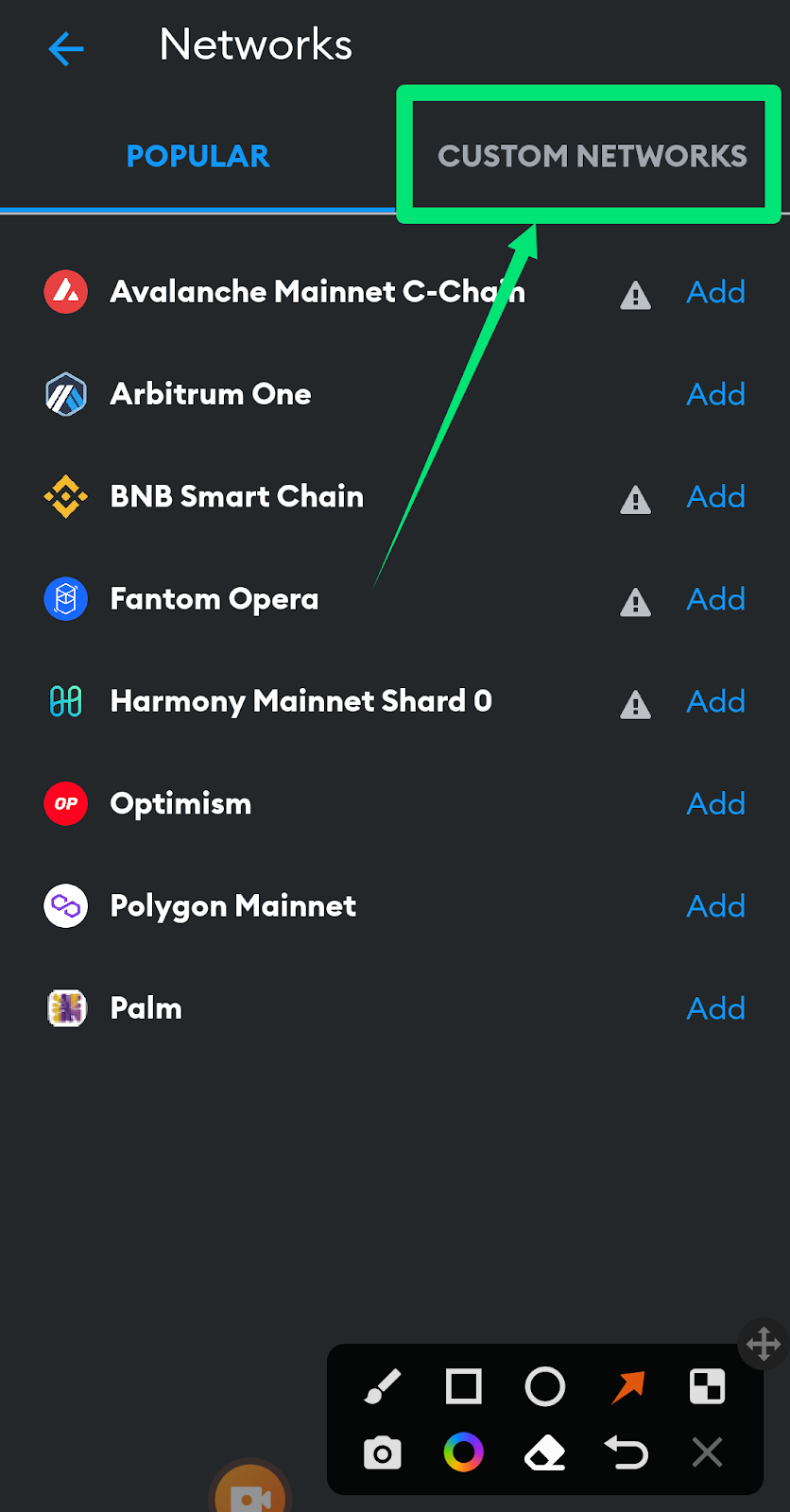Select the eraser tool
Viewport: 790px width, 1512px height.
[x=545, y=1452]
